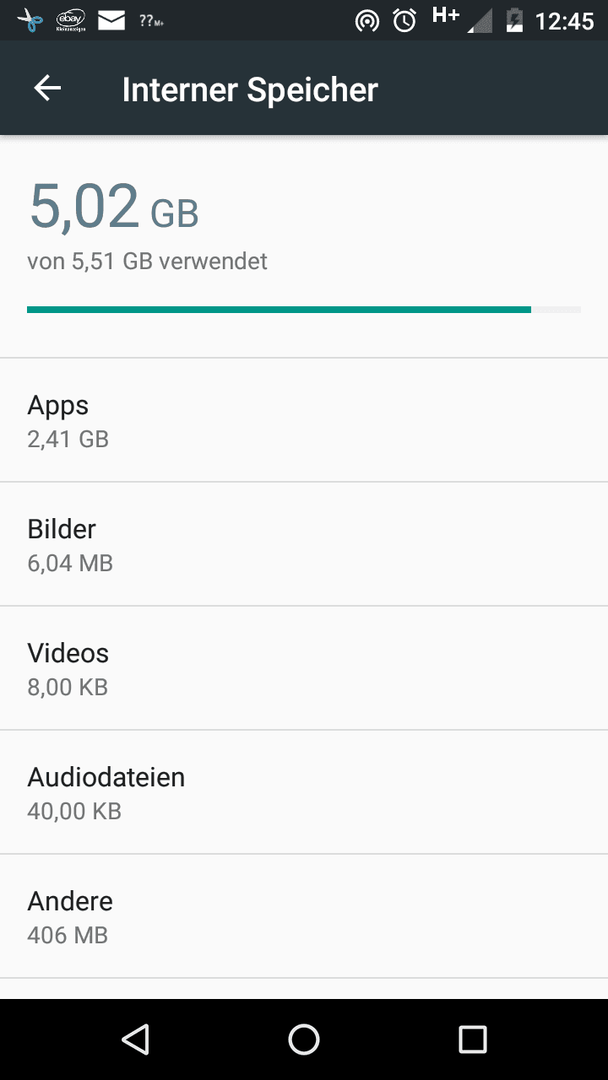Go back from Interner Speicher
The image size is (608, 1080).
coord(48,88)
